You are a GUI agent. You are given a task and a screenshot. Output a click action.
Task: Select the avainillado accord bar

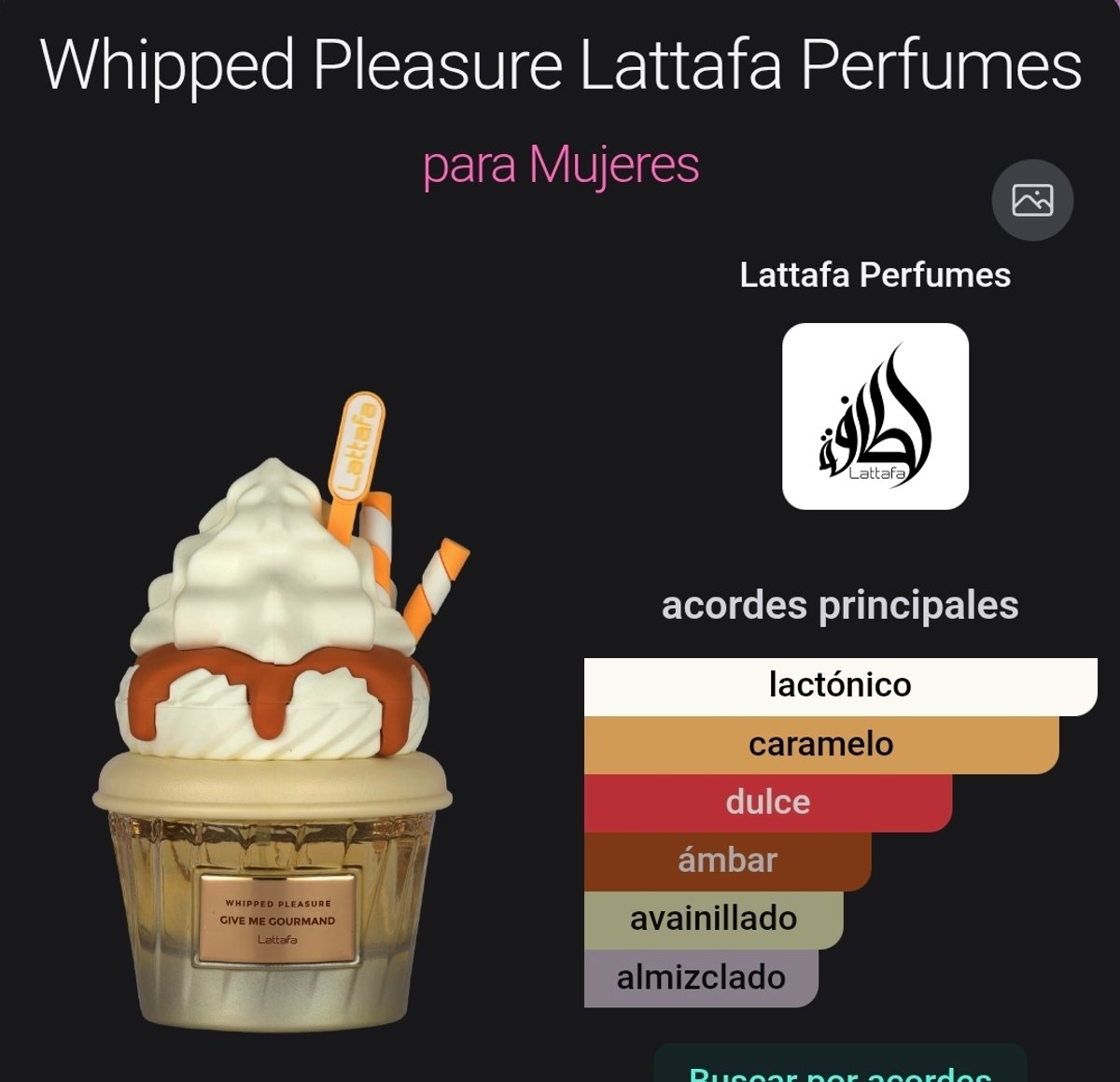[x=713, y=920]
